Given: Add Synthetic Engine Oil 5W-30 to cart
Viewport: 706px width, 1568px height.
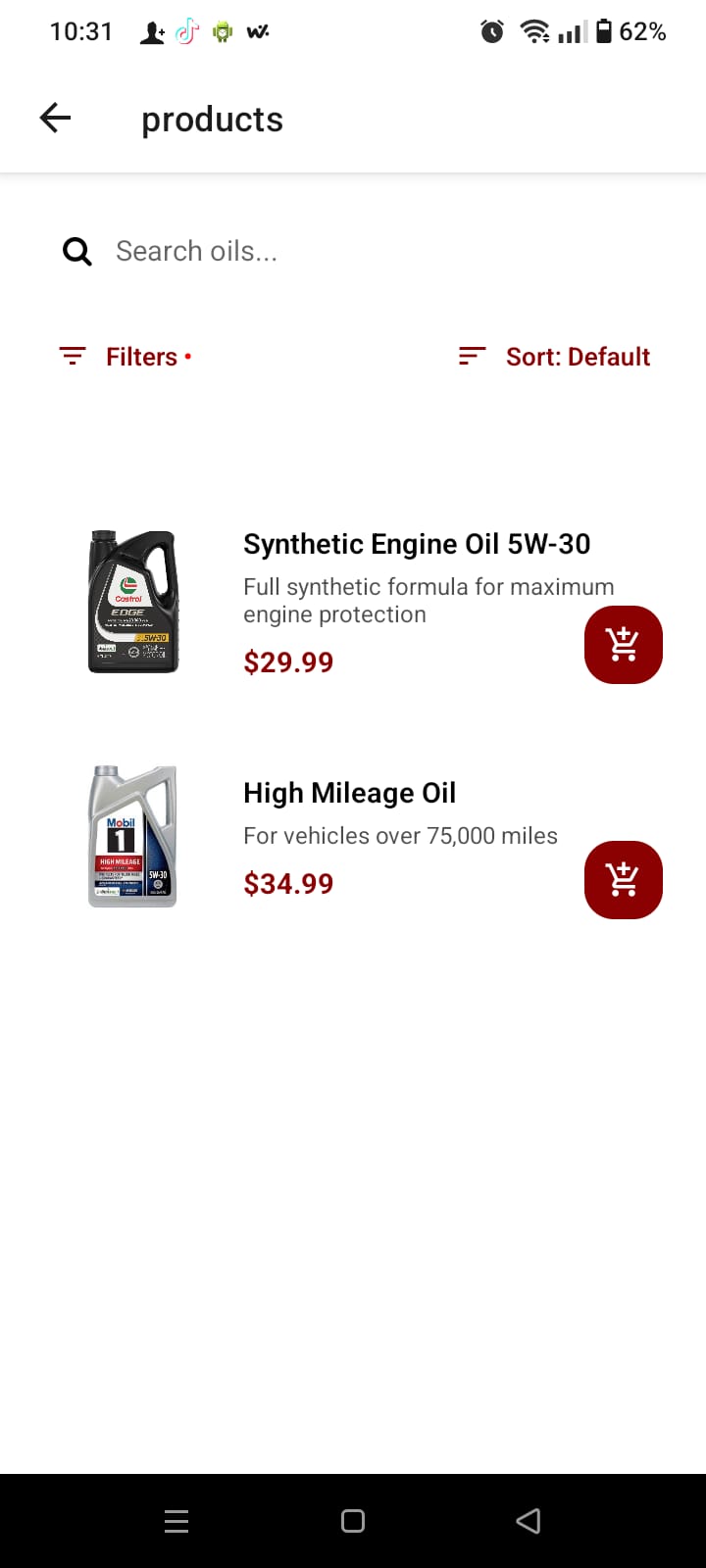Looking at the screenshot, I should click(623, 645).
